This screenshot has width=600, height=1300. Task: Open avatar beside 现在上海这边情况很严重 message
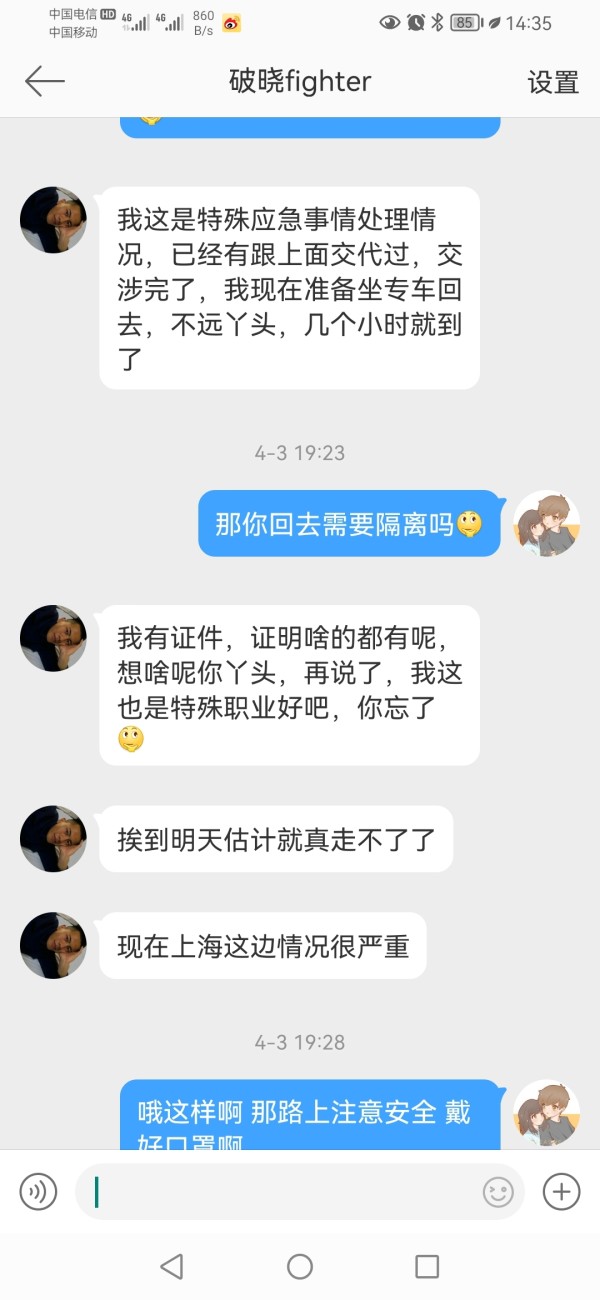(53, 945)
